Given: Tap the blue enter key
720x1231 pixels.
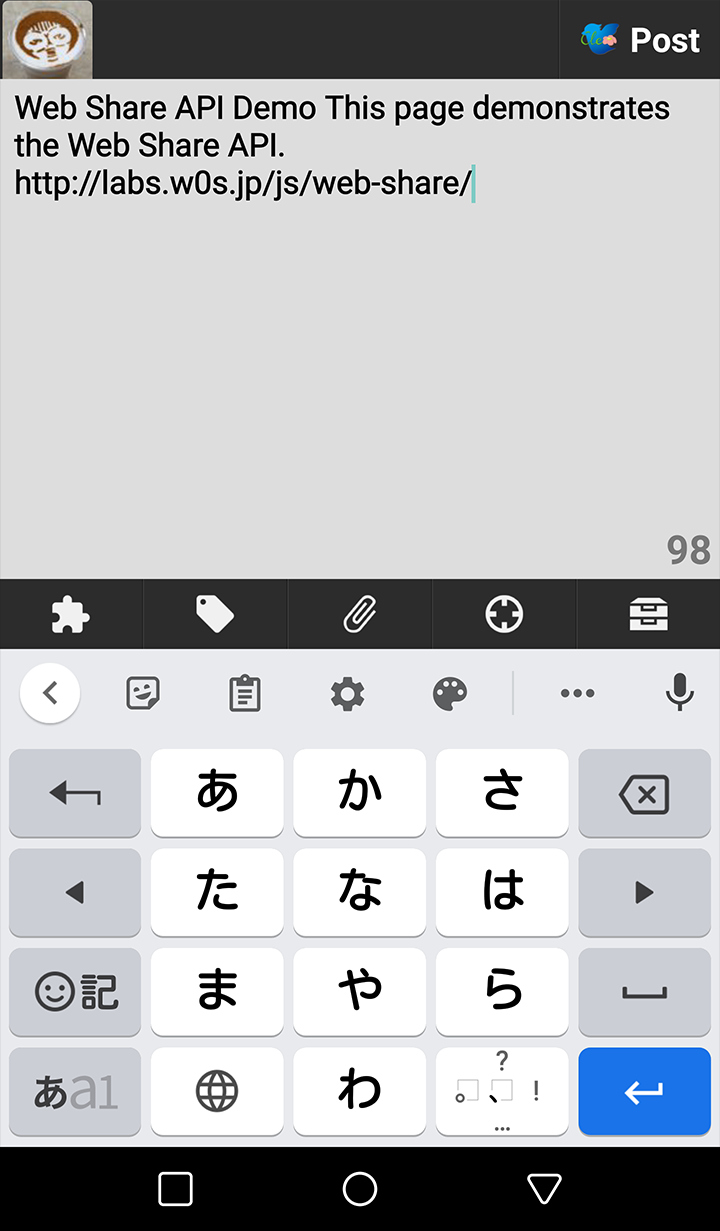Looking at the screenshot, I should 644,1091.
